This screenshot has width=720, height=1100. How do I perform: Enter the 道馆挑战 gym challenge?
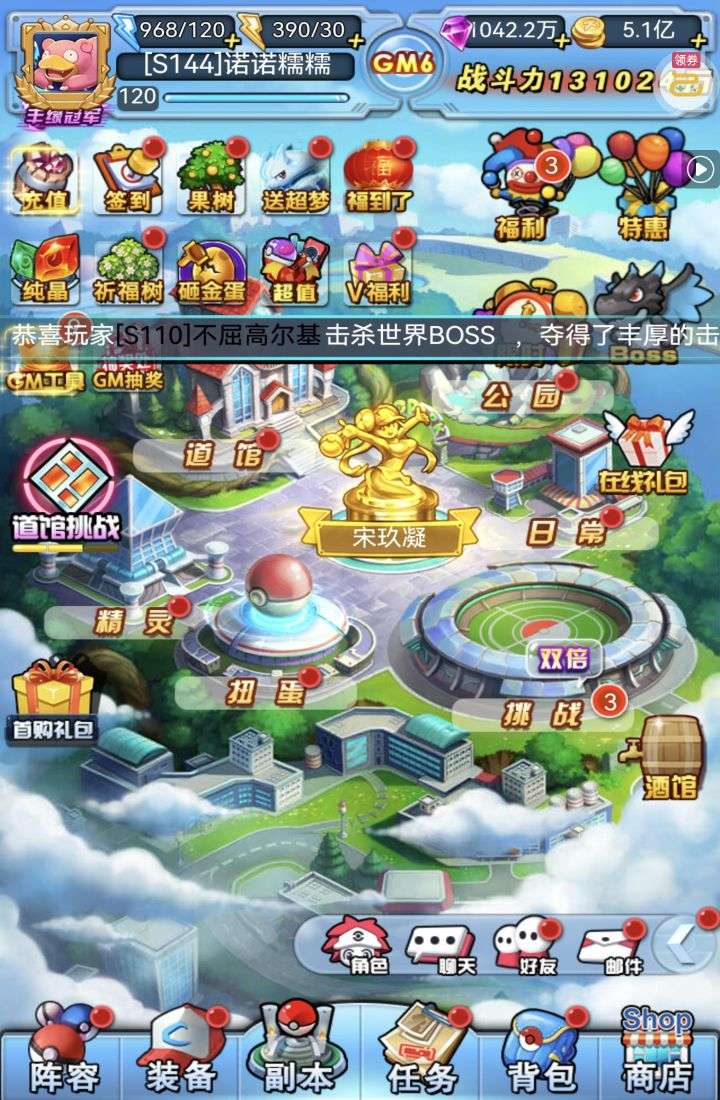66,490
